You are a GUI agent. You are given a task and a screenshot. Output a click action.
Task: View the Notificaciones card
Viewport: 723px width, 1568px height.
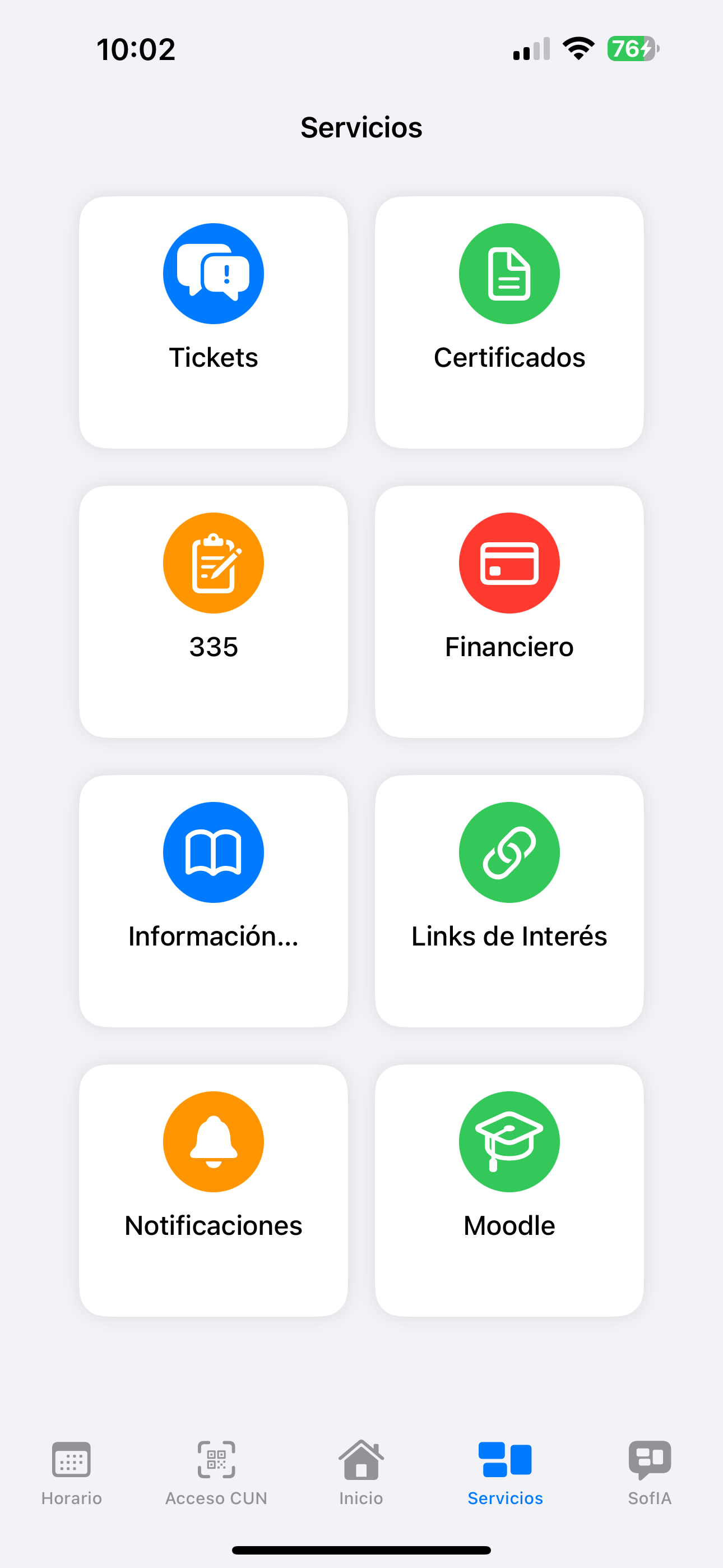(213, 1190)
